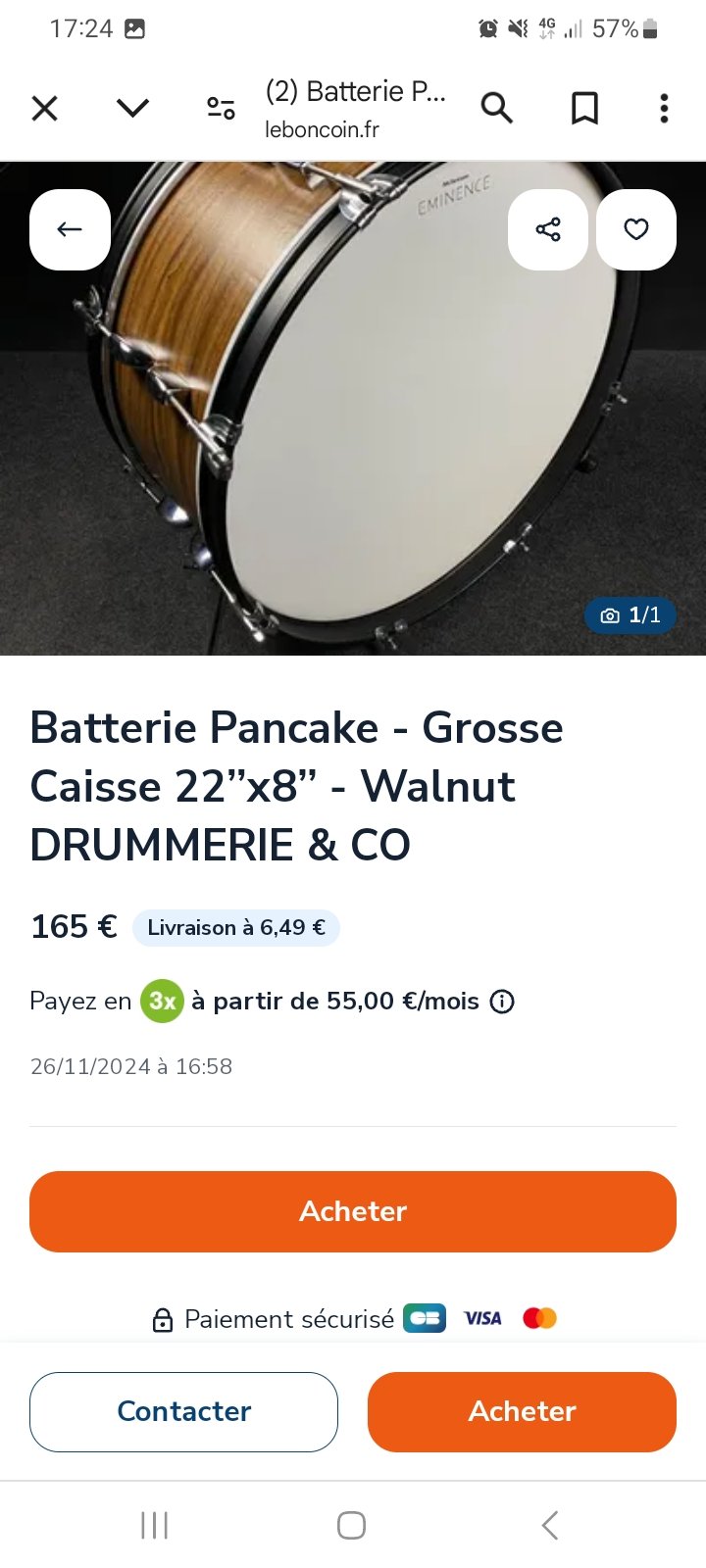
Task: Save the listing to favorites with heart
Action: 636,229
